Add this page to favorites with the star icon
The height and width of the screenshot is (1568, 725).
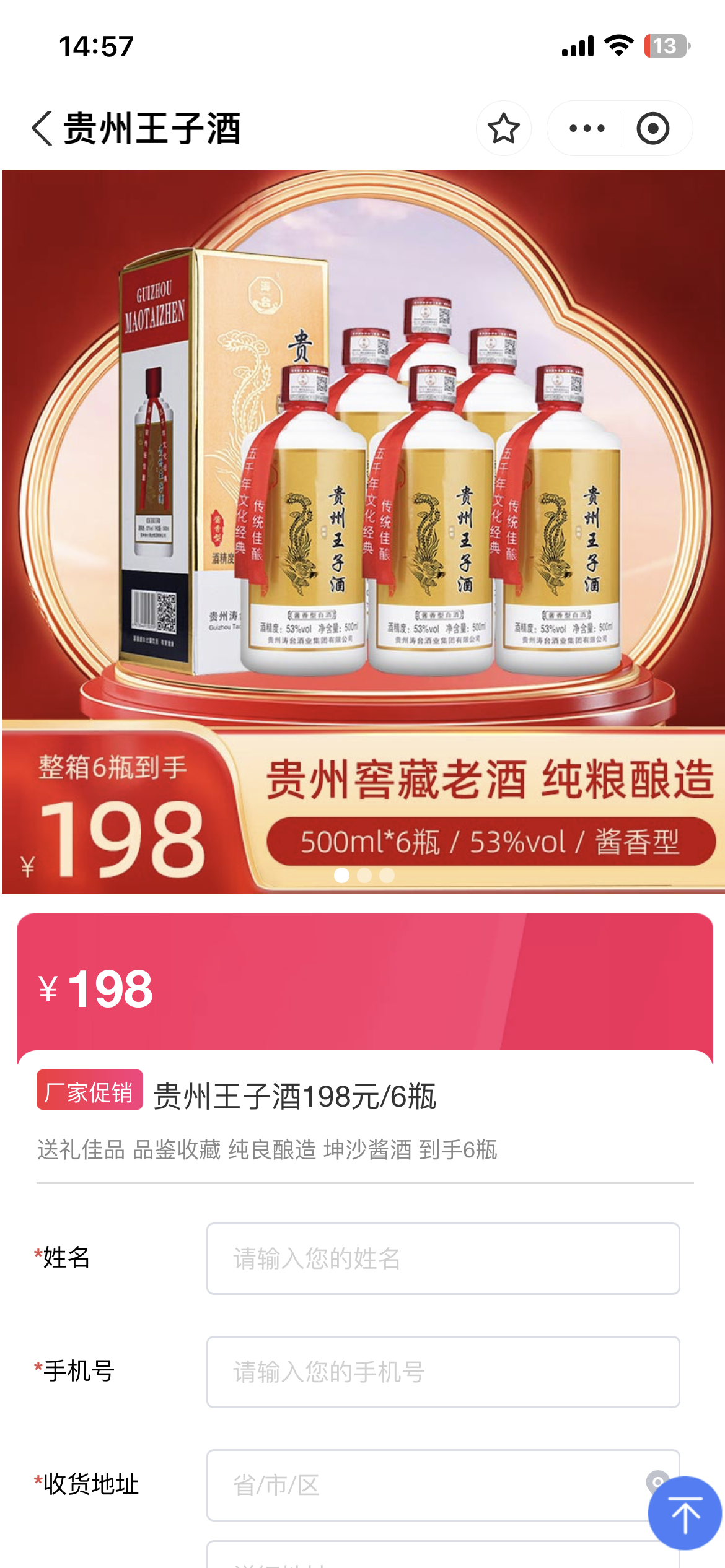[x=503, y=129]
